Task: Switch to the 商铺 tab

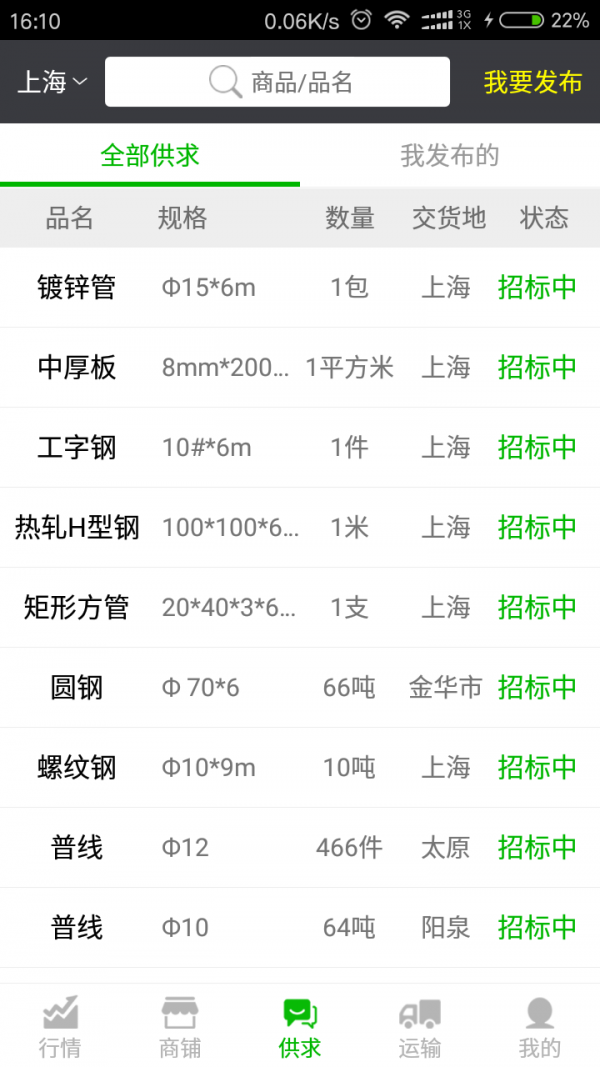Action: [x=180, y=1026]
